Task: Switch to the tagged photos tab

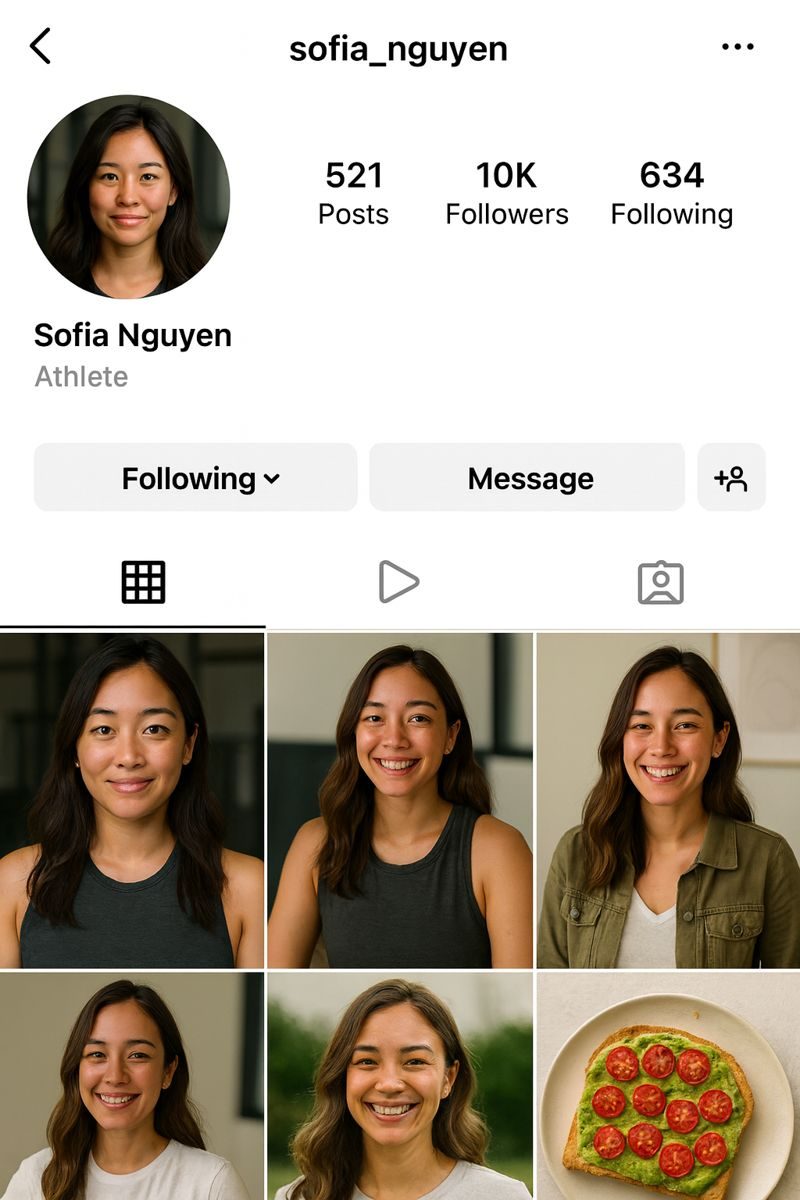Action: pyautogui.click(x=660, y=582)
